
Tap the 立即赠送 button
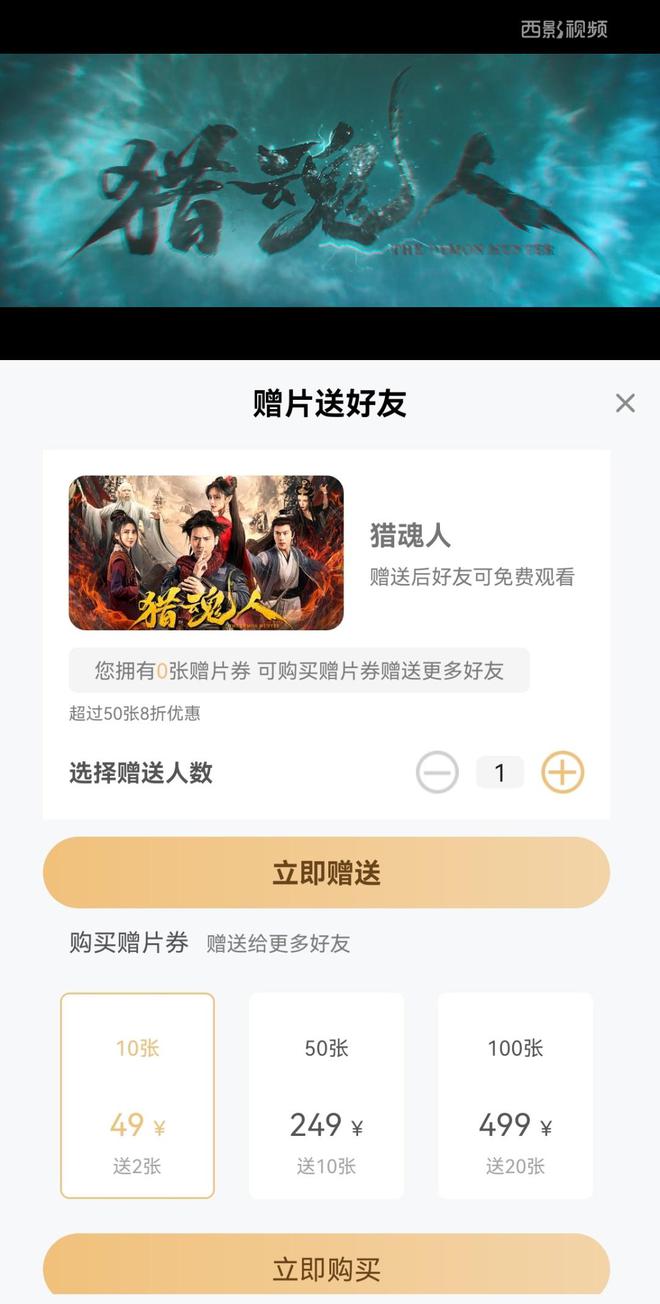click(x=326, y=872)
